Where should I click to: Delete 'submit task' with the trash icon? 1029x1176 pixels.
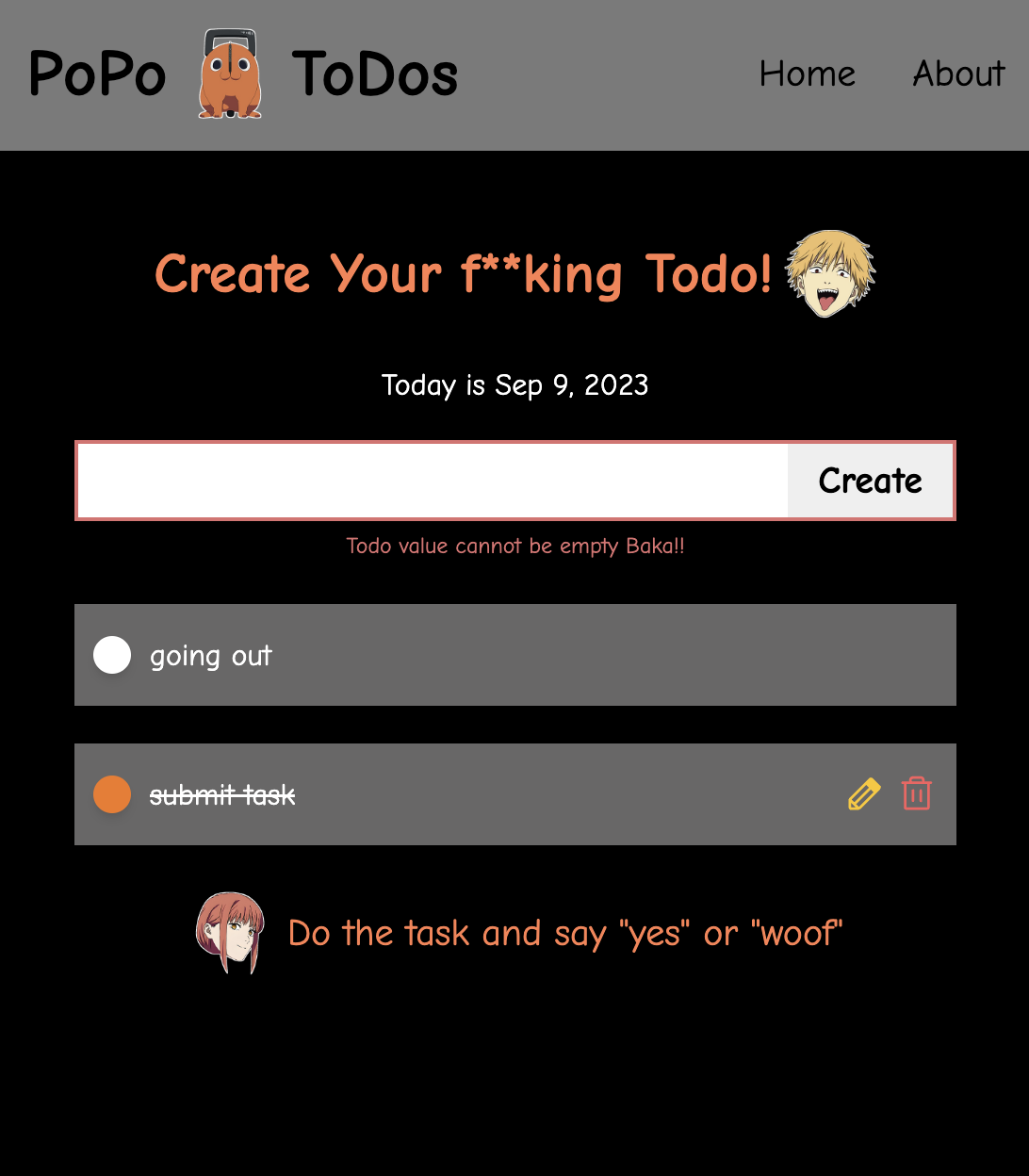916,794
